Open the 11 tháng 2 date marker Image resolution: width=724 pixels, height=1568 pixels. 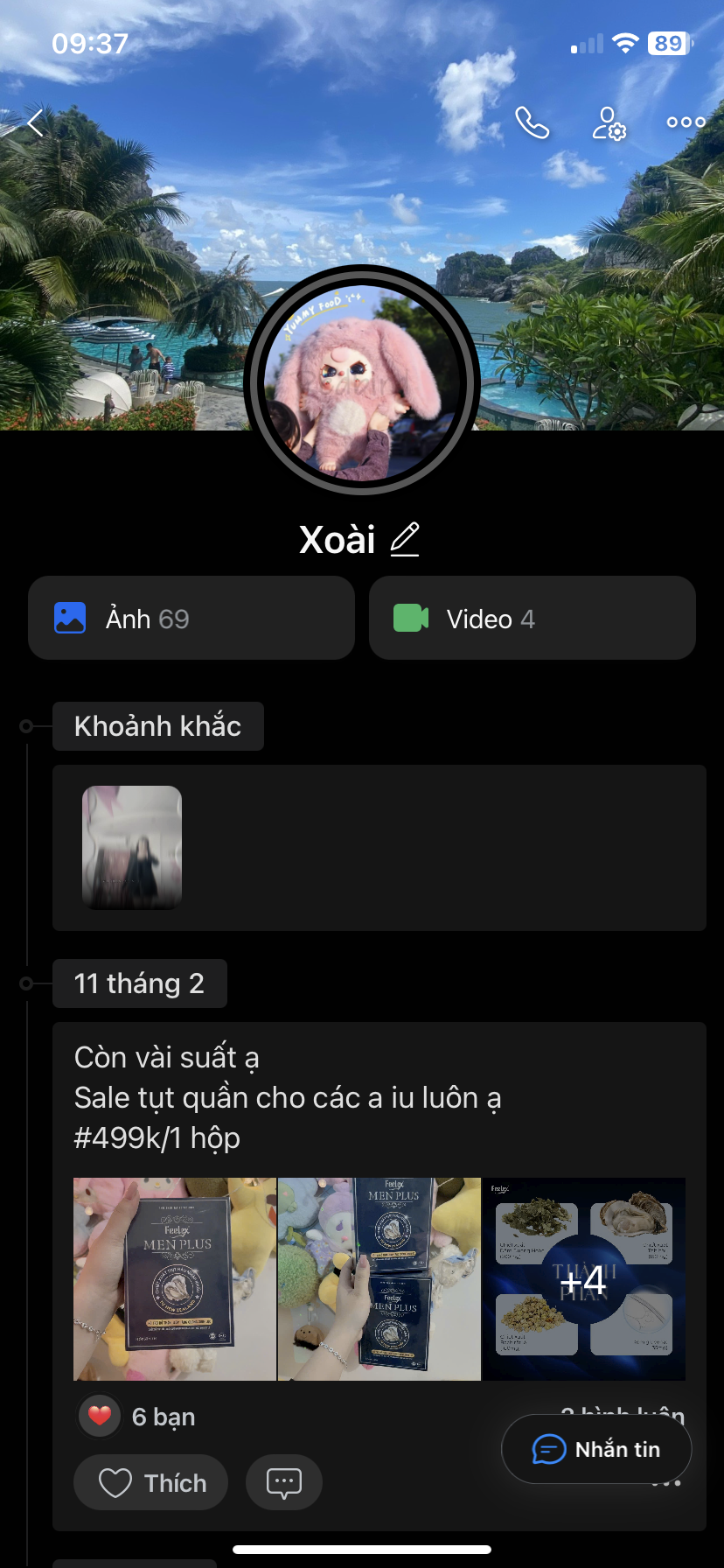139,983
